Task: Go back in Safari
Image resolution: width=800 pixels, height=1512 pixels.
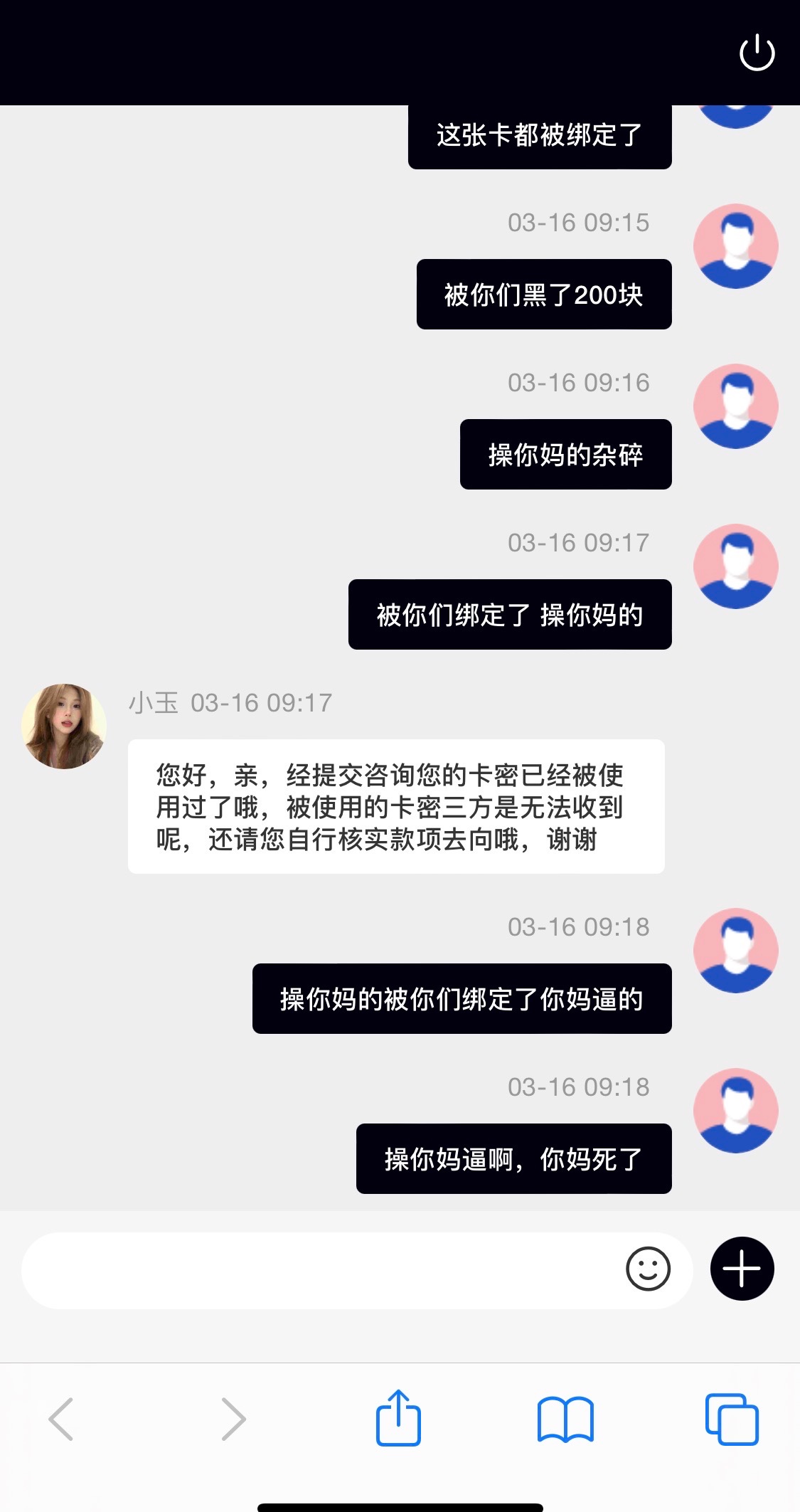Action: [x=61, y=1420]
